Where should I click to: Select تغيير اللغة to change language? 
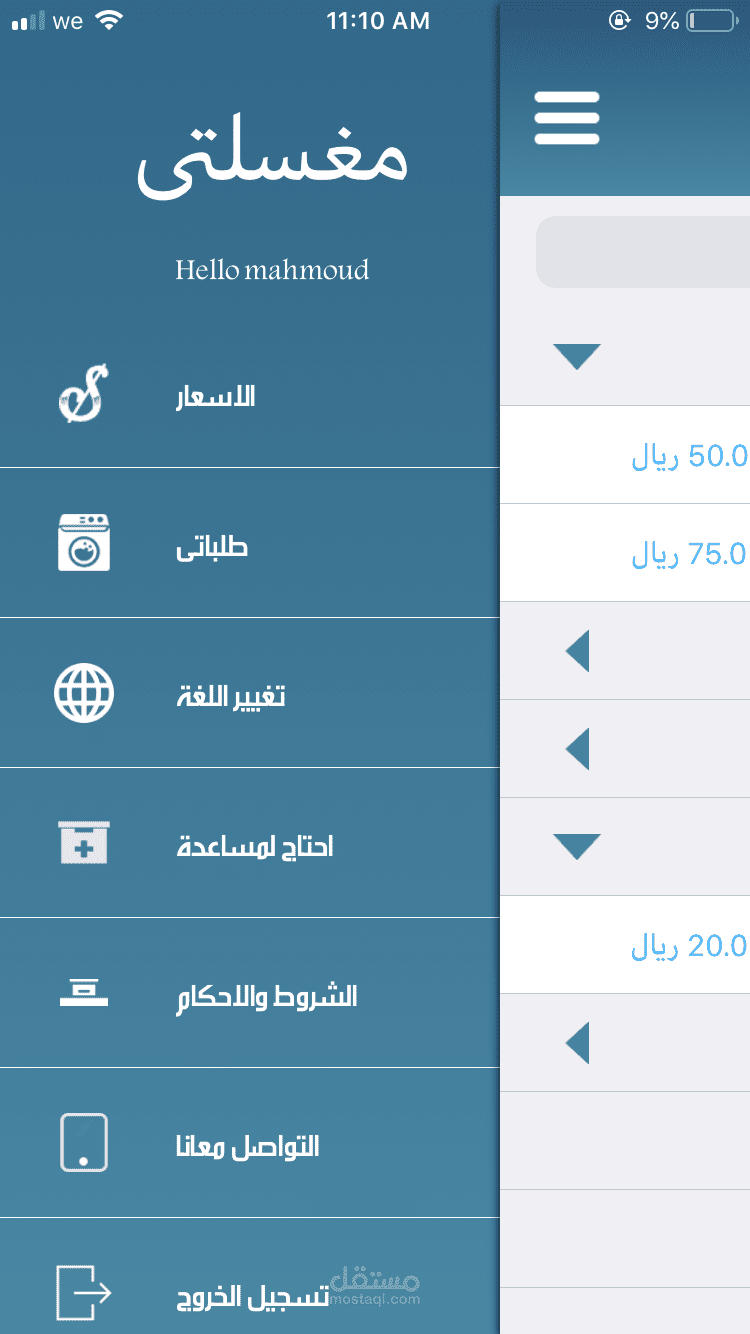tap(249, 693)
